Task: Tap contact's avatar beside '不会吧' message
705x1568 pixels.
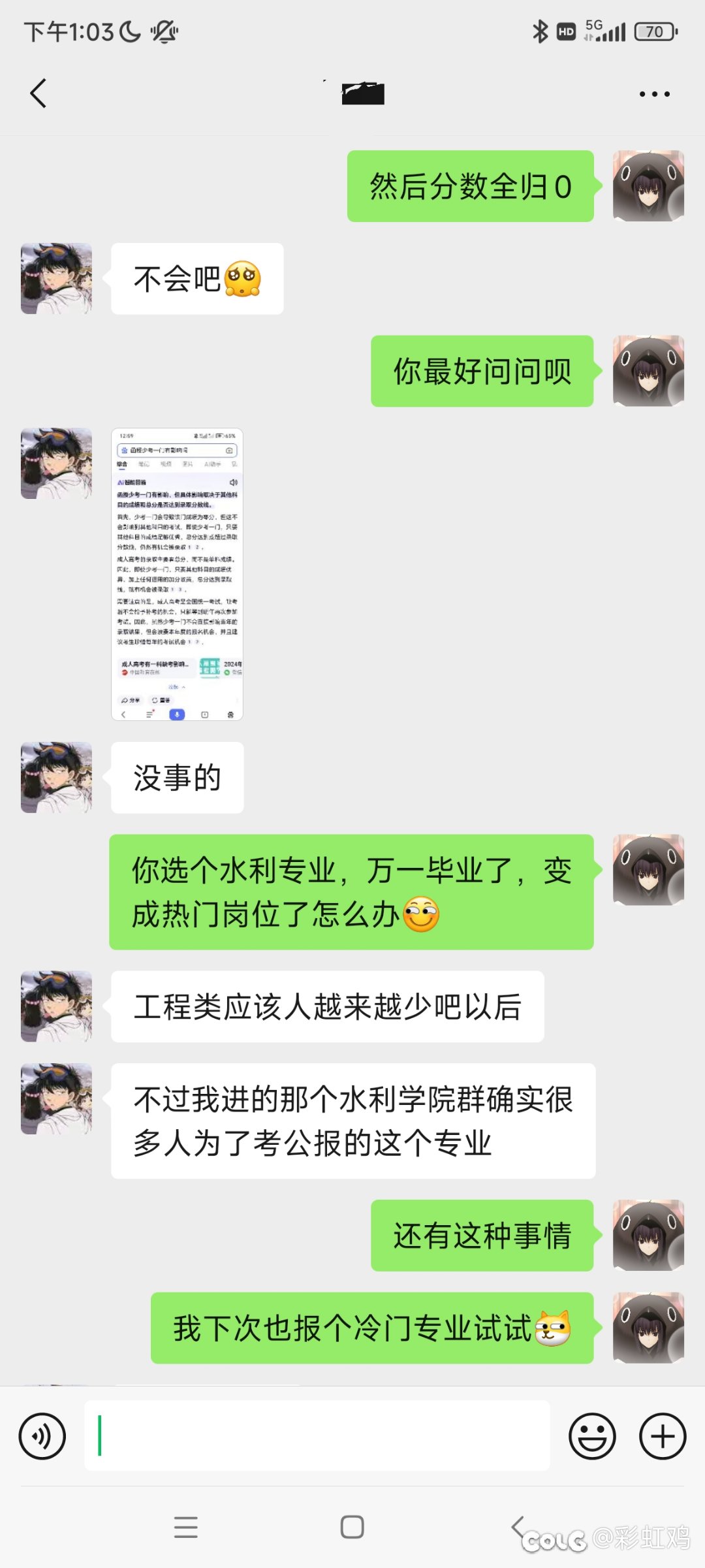Action: tap(56, 279)
